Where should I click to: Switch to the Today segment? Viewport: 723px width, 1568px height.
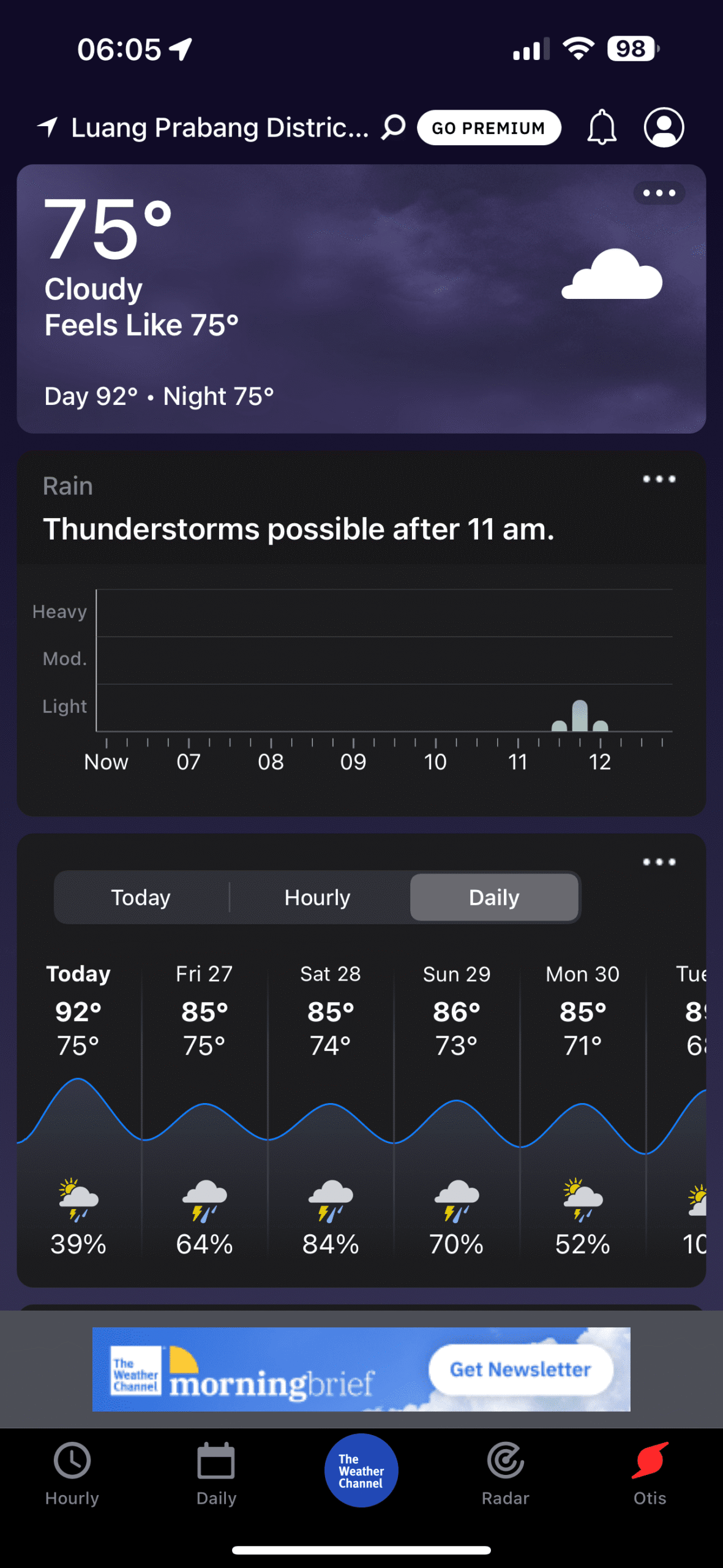point(141,897)
